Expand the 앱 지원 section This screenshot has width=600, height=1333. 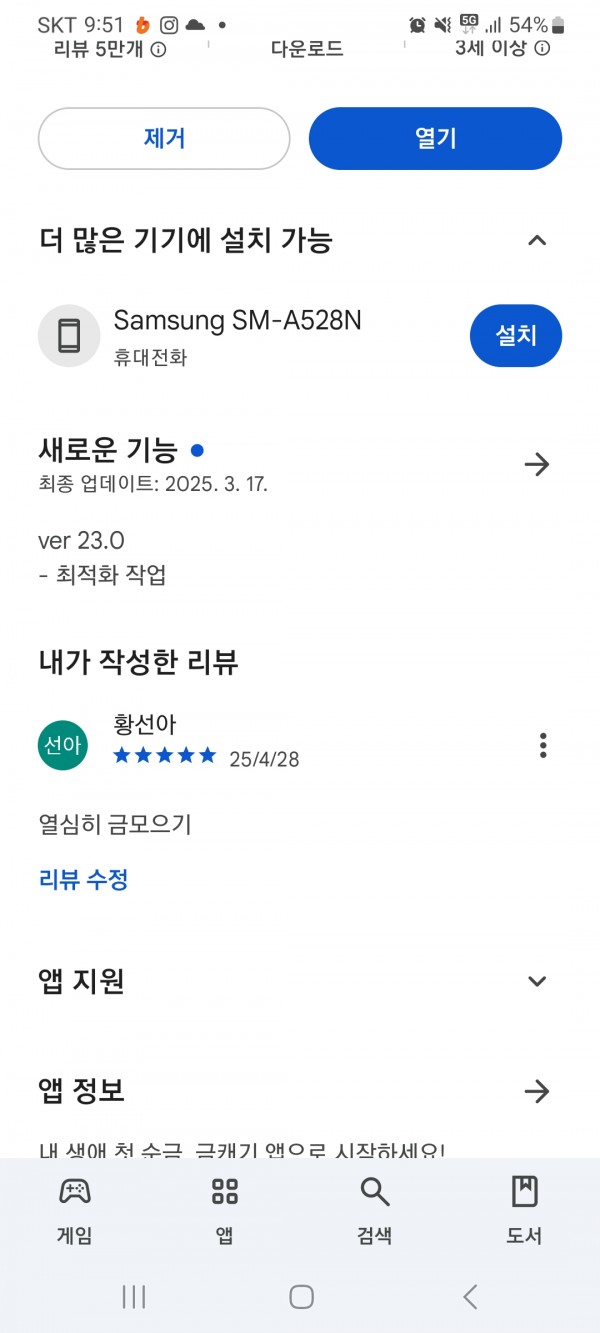coord(537,981)
